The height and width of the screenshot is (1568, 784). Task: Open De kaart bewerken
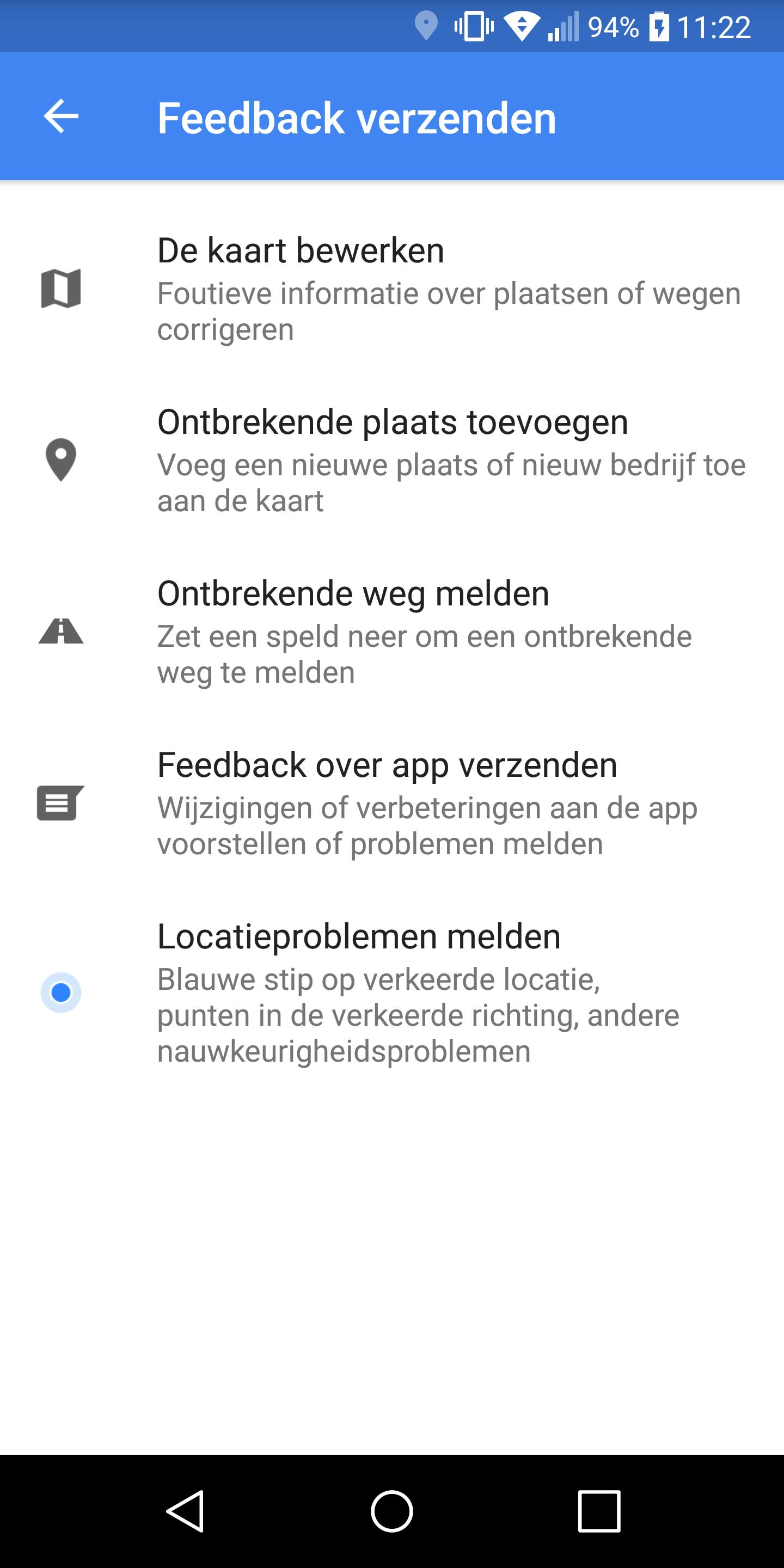[x=392, y=289]
